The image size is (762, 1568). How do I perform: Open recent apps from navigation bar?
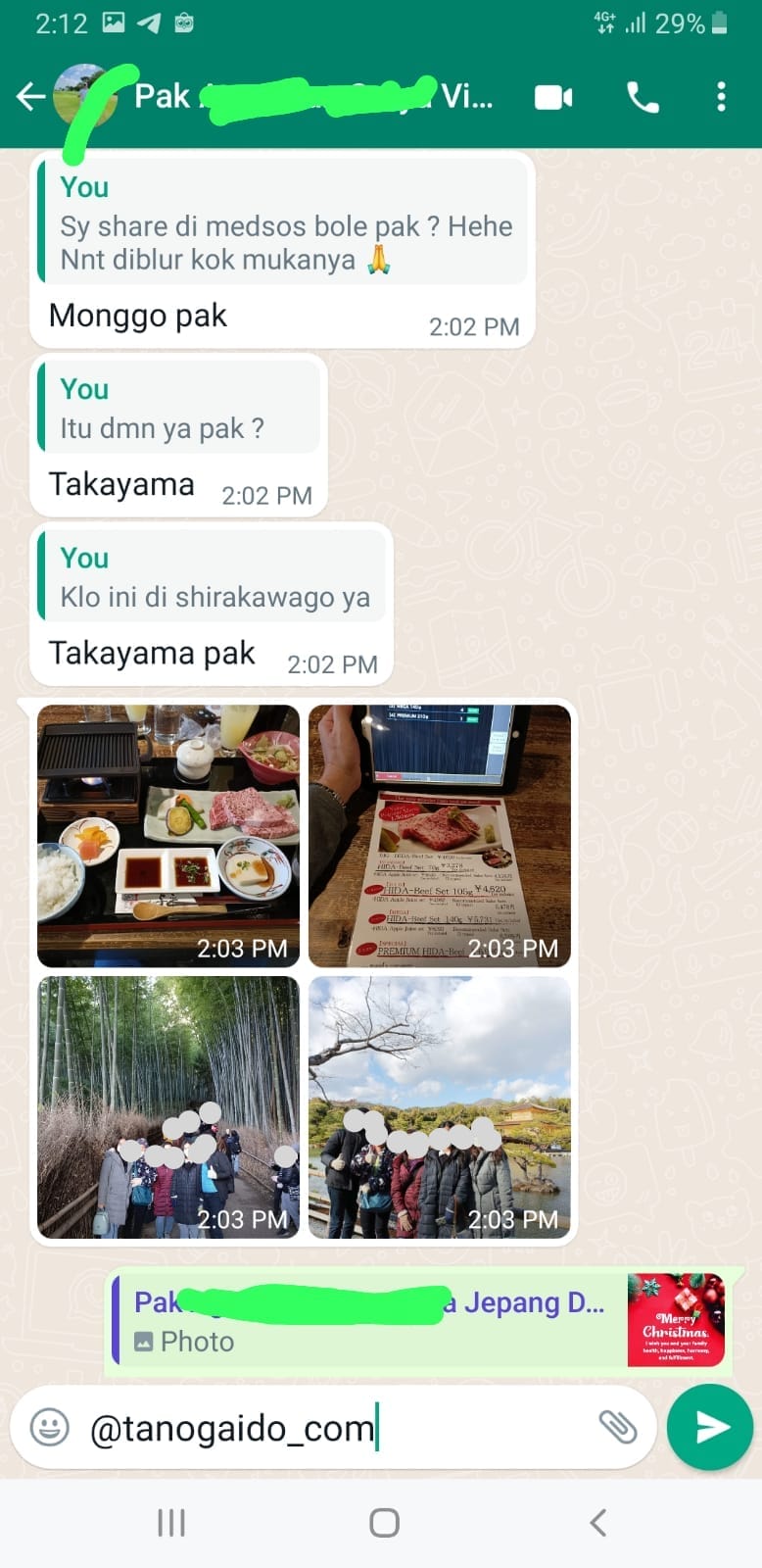coord(170,1522)
